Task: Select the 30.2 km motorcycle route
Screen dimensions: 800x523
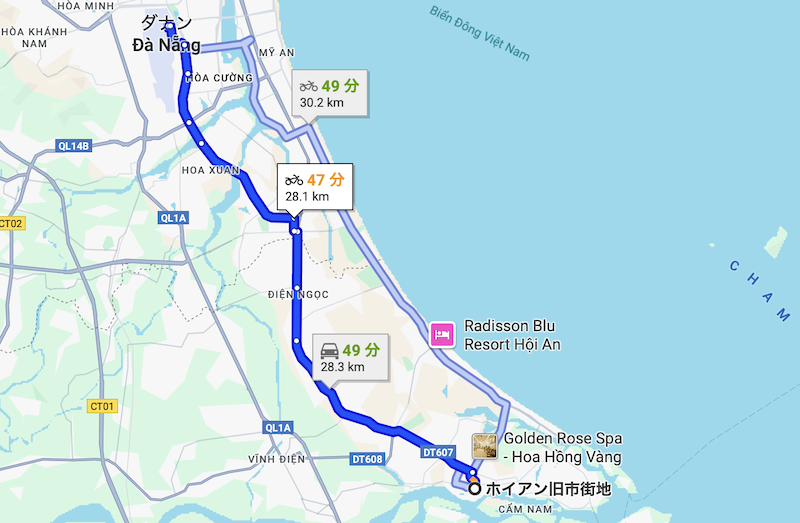Action: (329, 93)
